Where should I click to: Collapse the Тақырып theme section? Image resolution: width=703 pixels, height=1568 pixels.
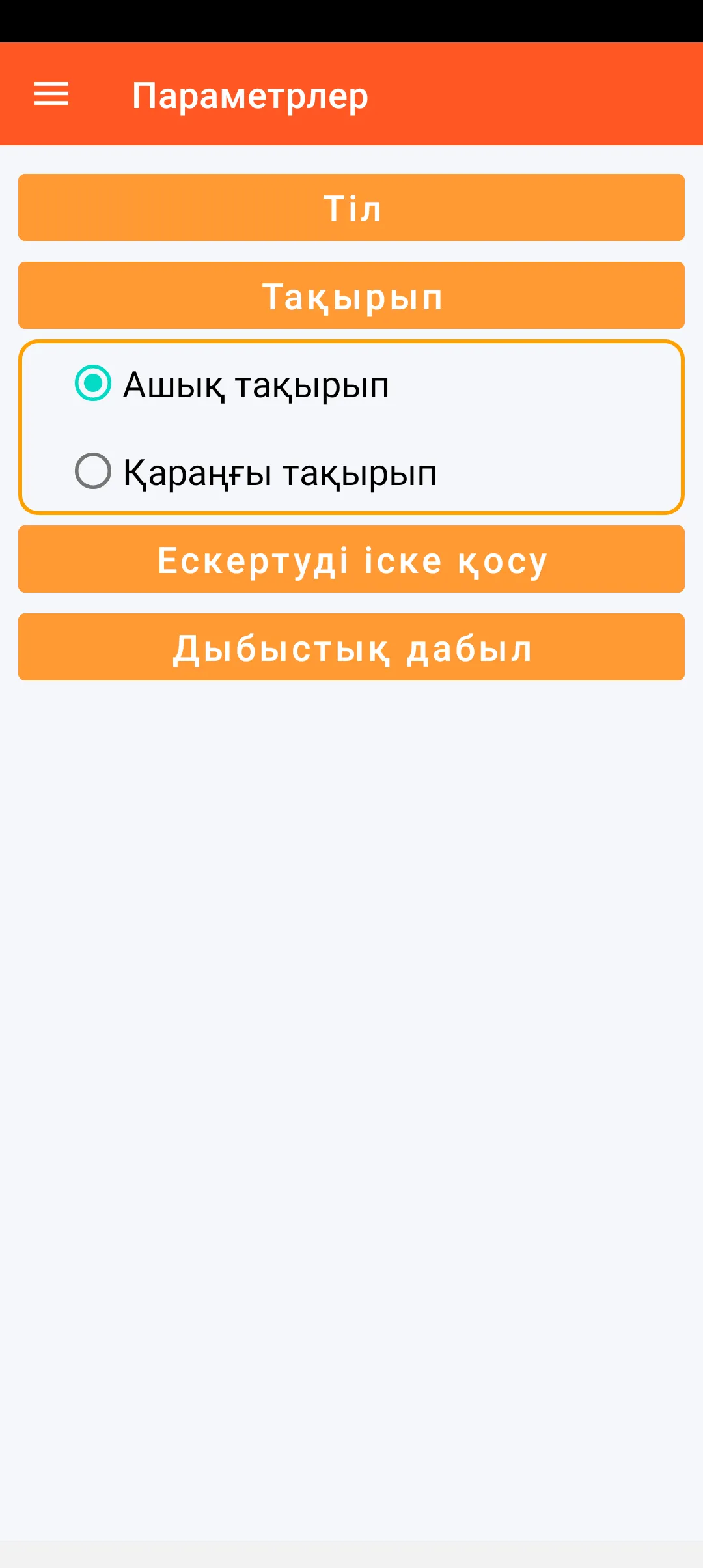[x=351, y=296]
